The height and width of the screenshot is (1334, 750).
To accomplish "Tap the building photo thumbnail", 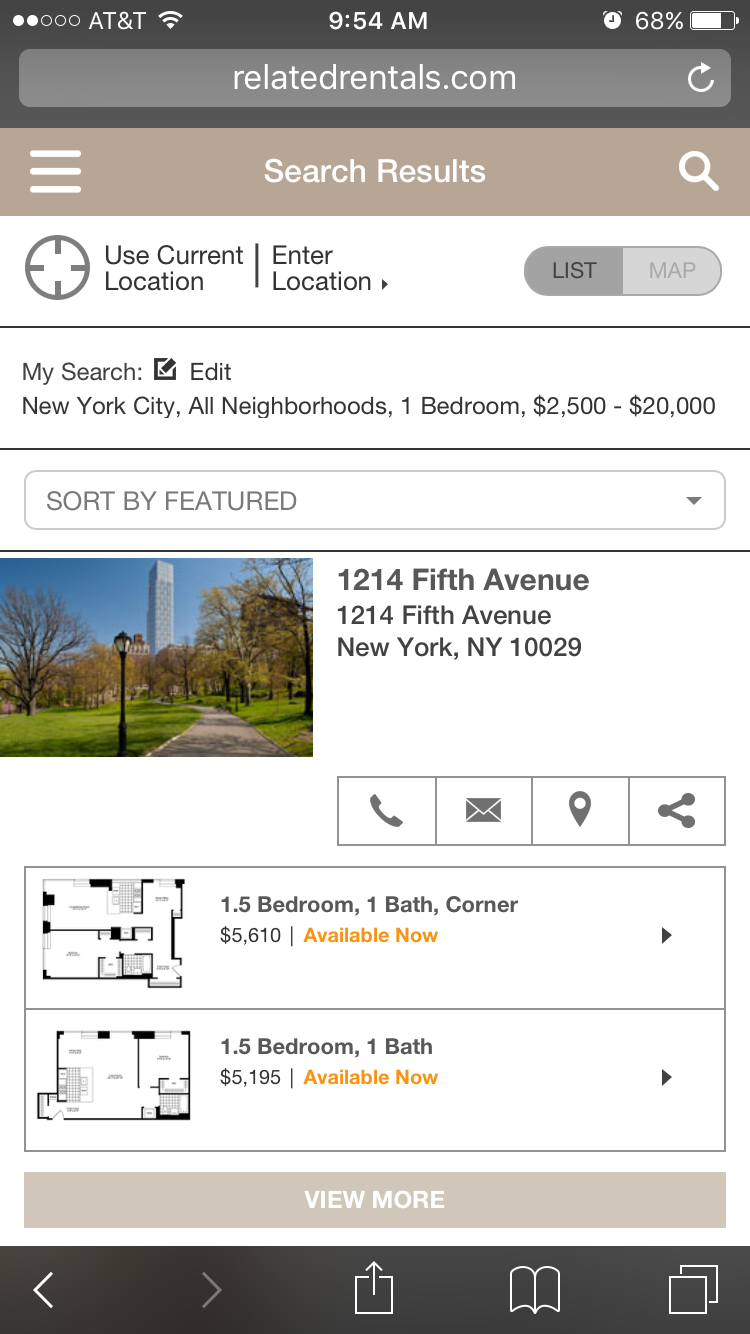I will [x=156, y=657].
